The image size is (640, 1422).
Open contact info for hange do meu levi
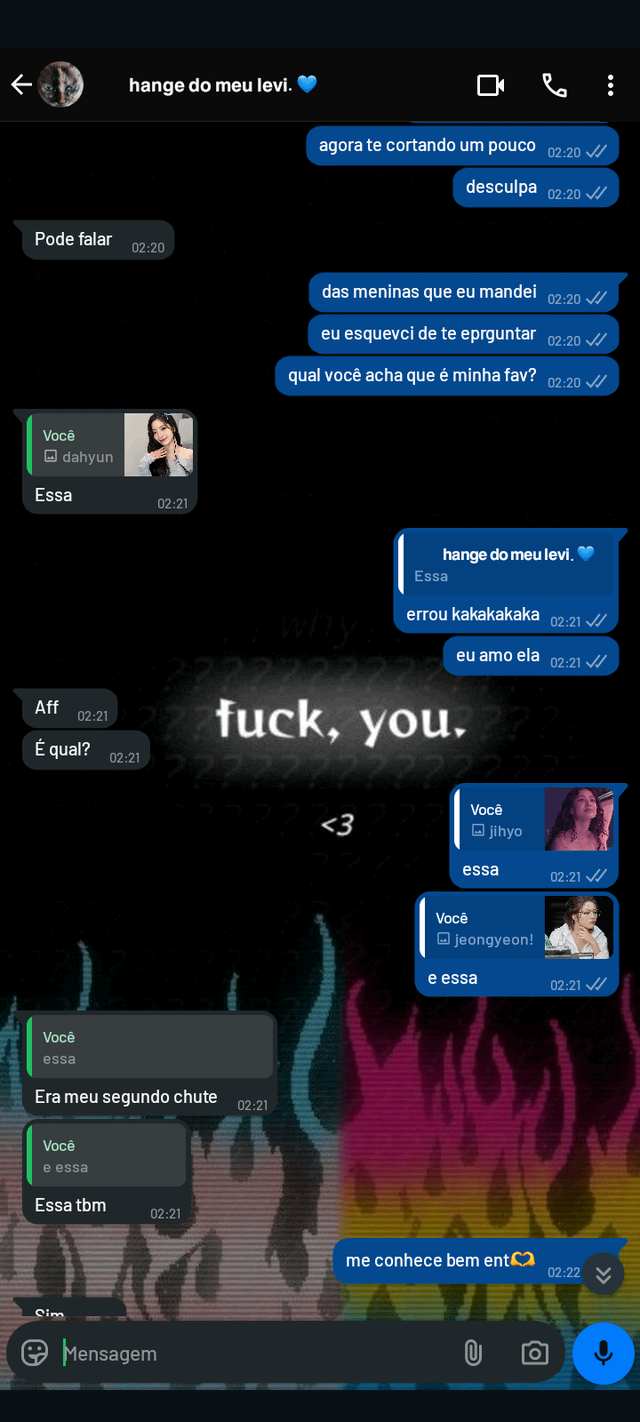[x=222, y=85]
